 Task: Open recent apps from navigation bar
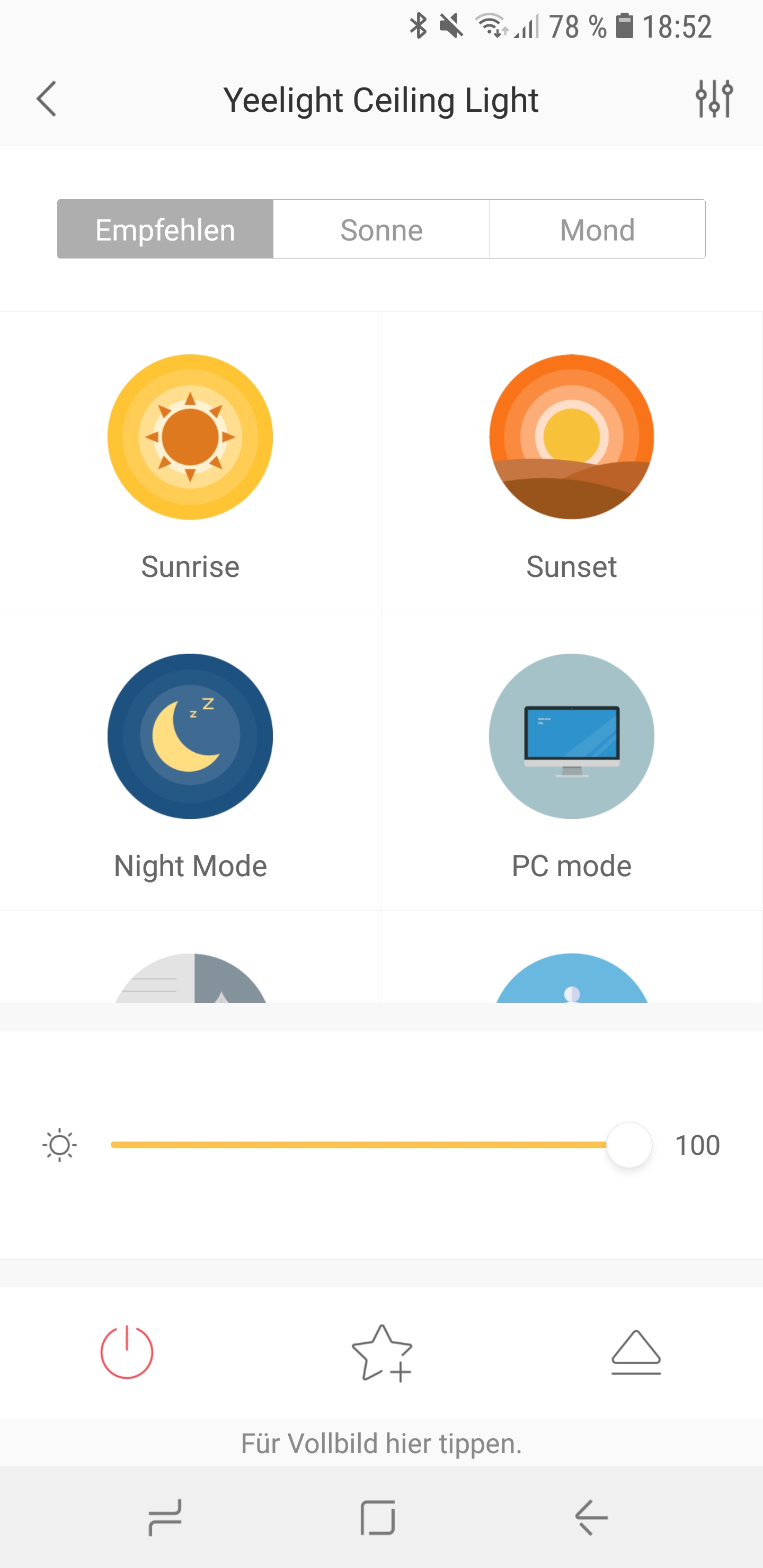tap(165, 1518)
